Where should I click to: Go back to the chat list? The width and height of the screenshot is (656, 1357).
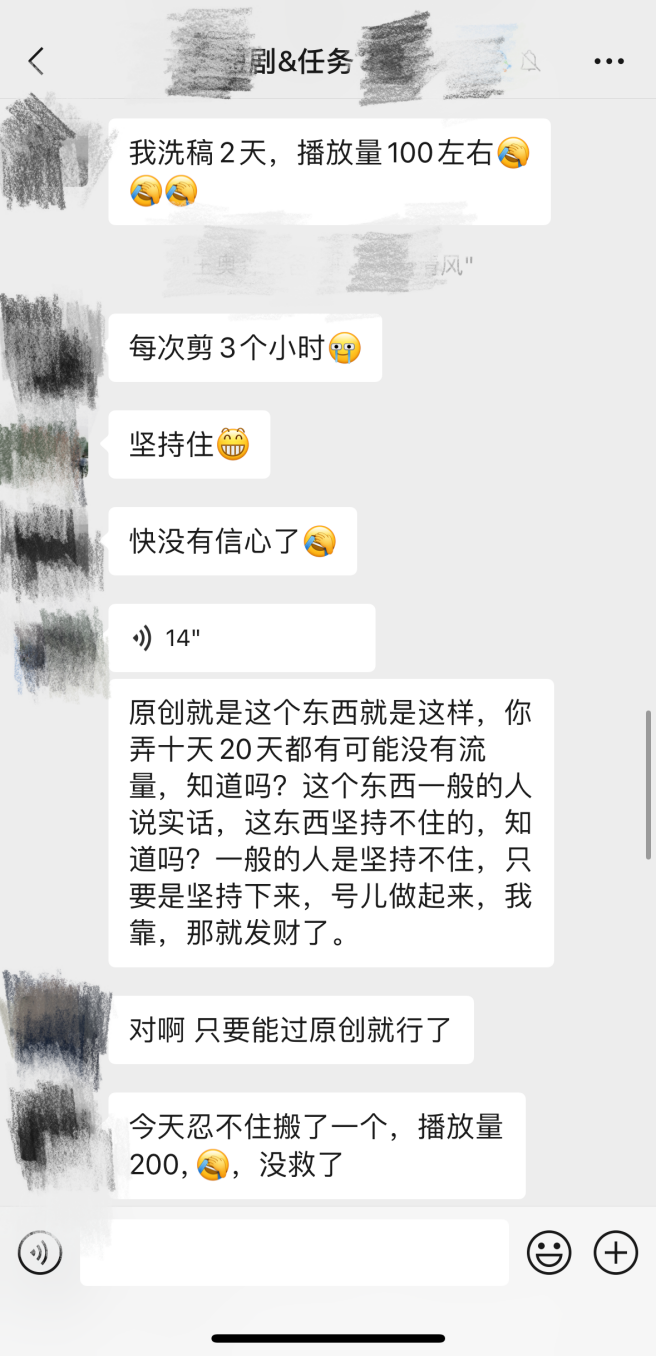[37, 62]
